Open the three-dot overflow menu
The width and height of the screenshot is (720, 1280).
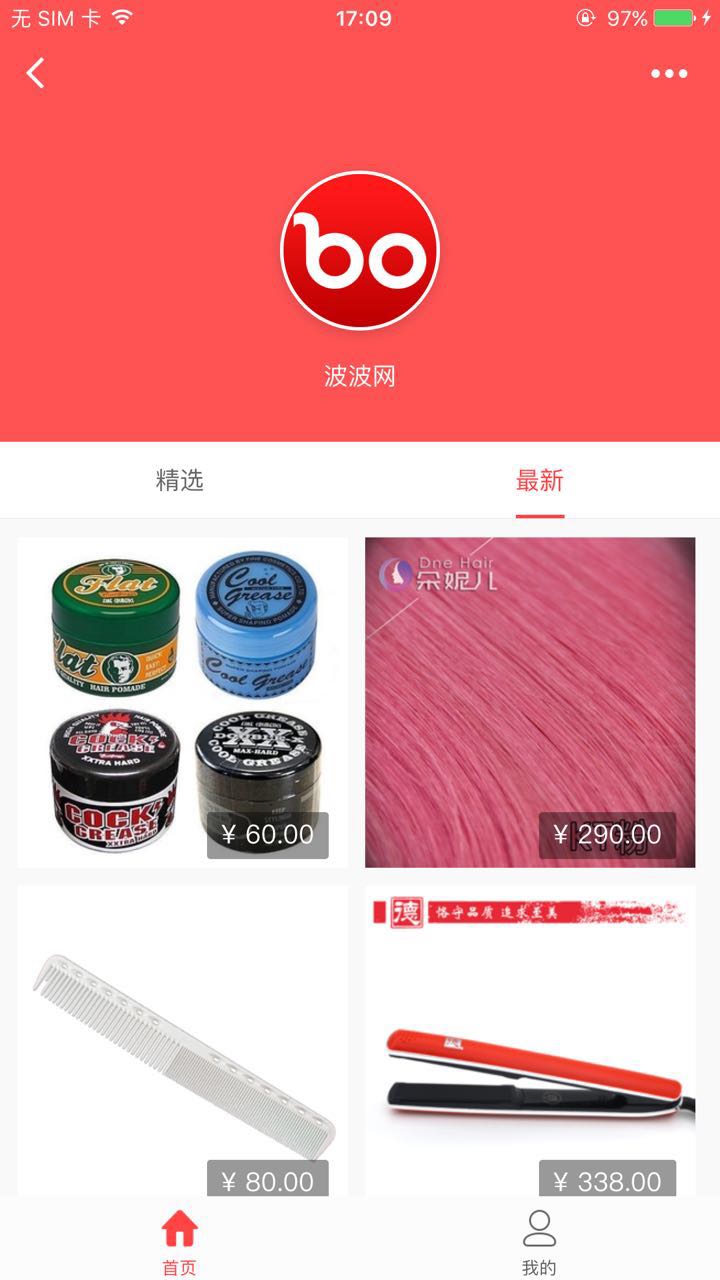coord(669,73)
